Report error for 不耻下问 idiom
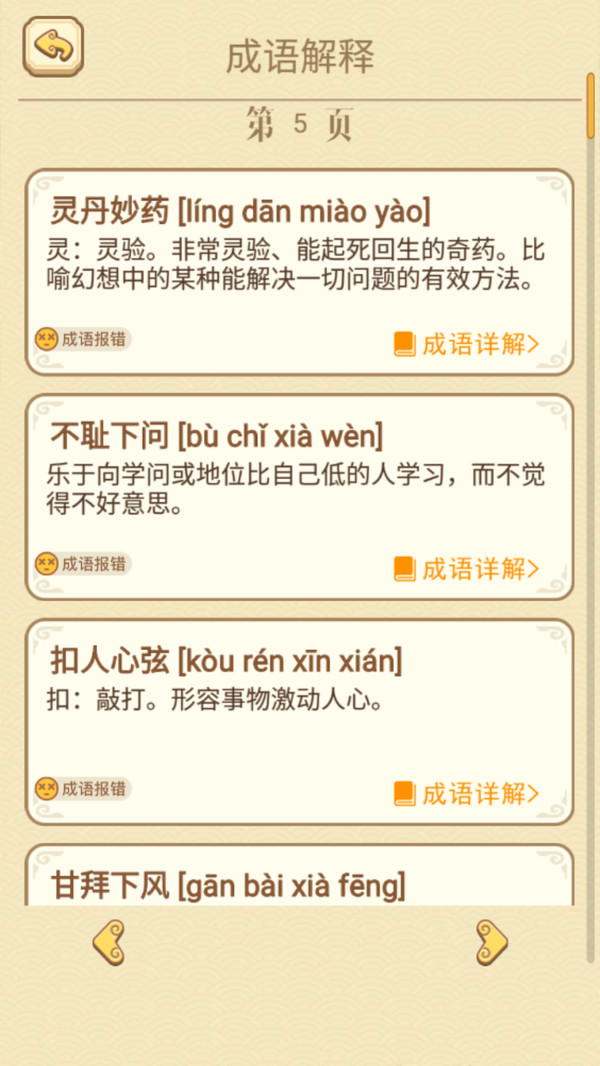Image resolution: width=600 pixels, height=1066 pixels. tap(83, 564)
